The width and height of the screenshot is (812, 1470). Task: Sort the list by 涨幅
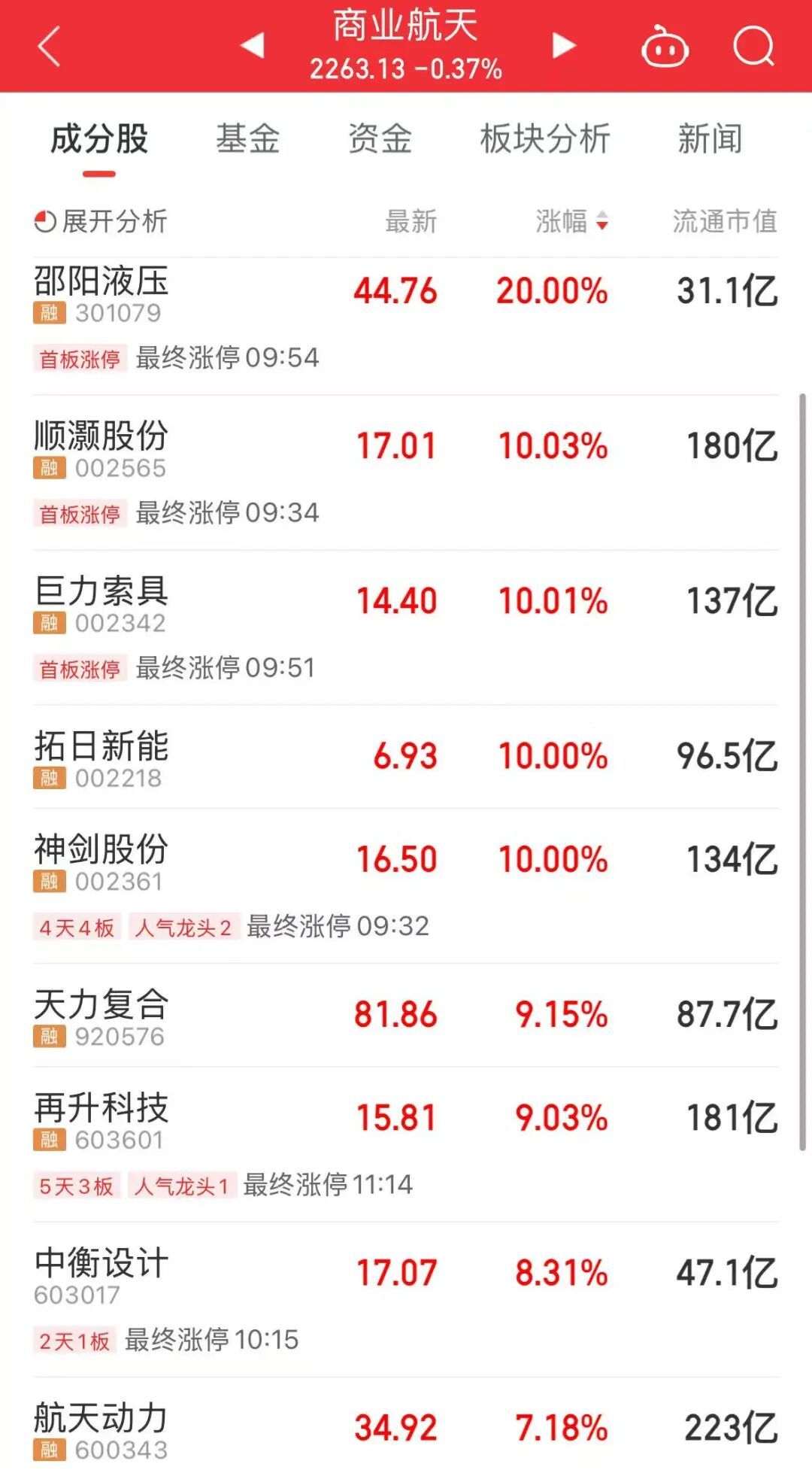tap(571, 221)
